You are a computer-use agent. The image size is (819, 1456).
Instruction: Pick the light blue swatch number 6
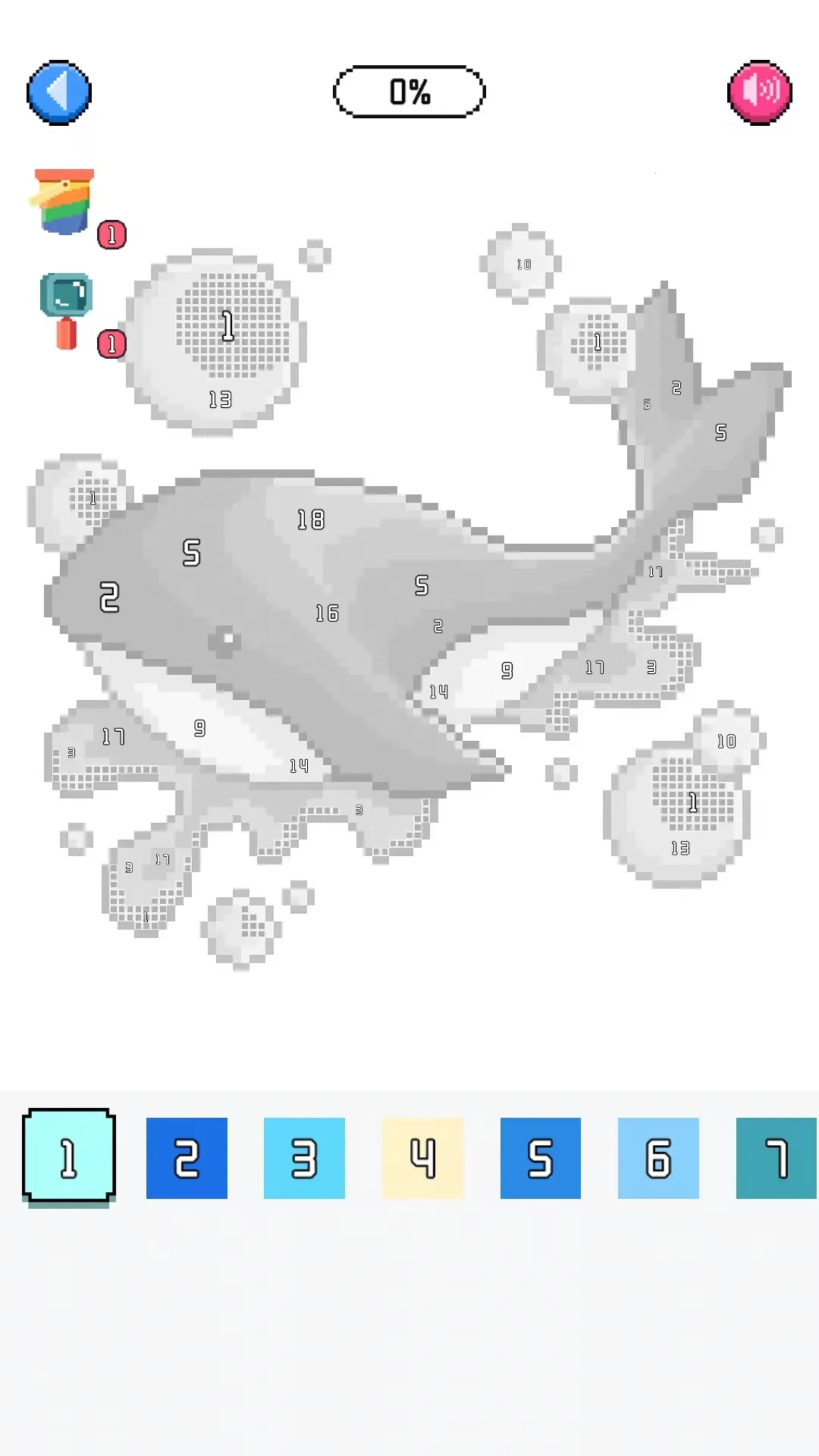coord(658,1158)
